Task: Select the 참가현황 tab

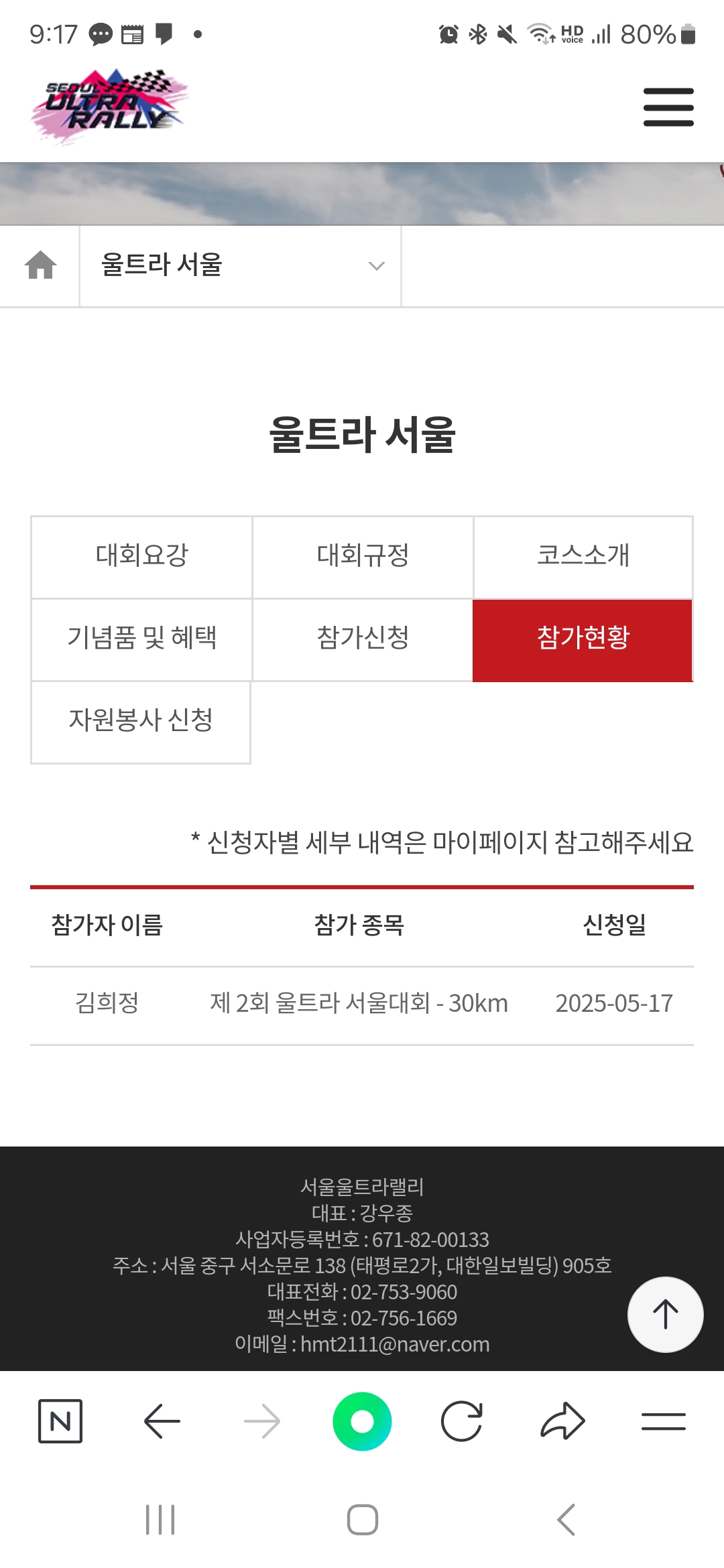Action: 583,639
